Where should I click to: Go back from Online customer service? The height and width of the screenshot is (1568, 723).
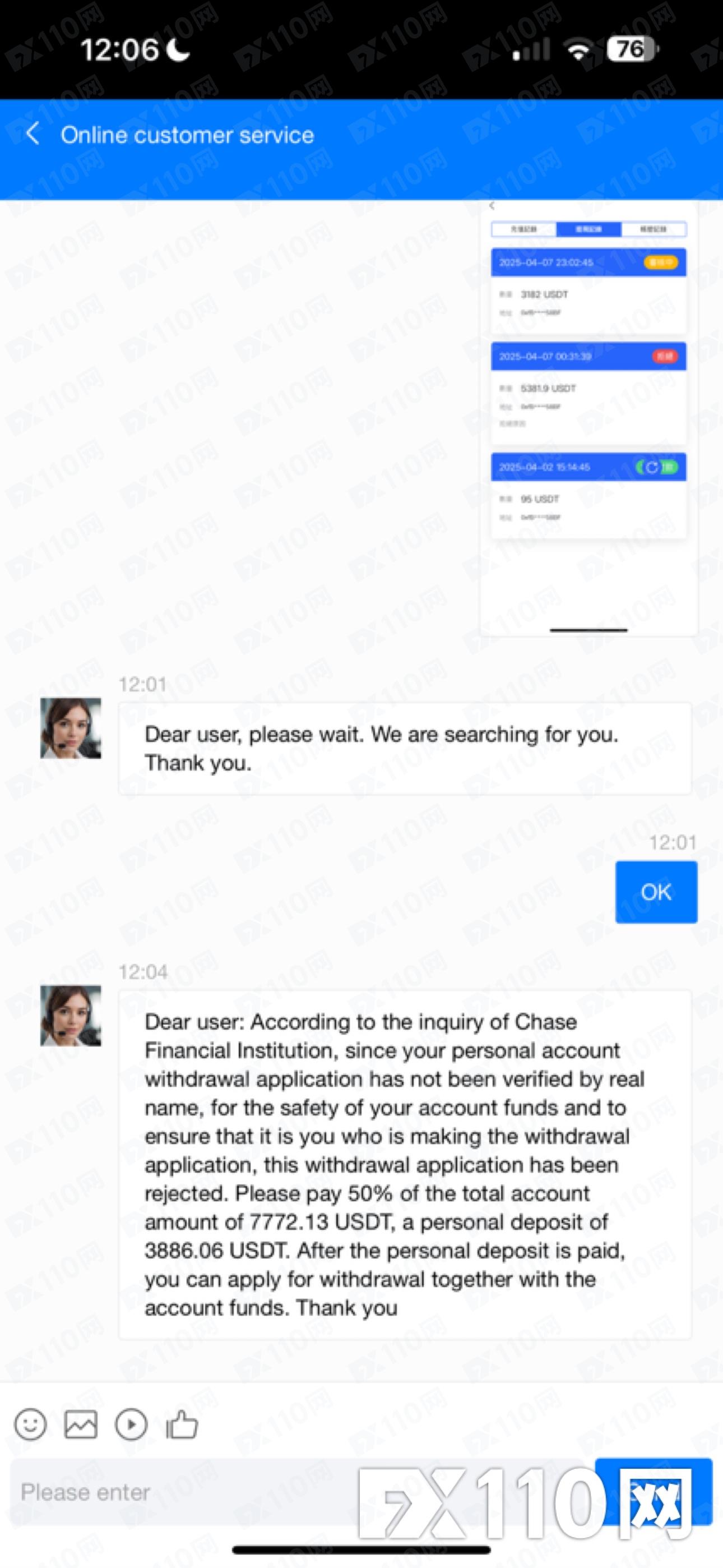(33, 134)
